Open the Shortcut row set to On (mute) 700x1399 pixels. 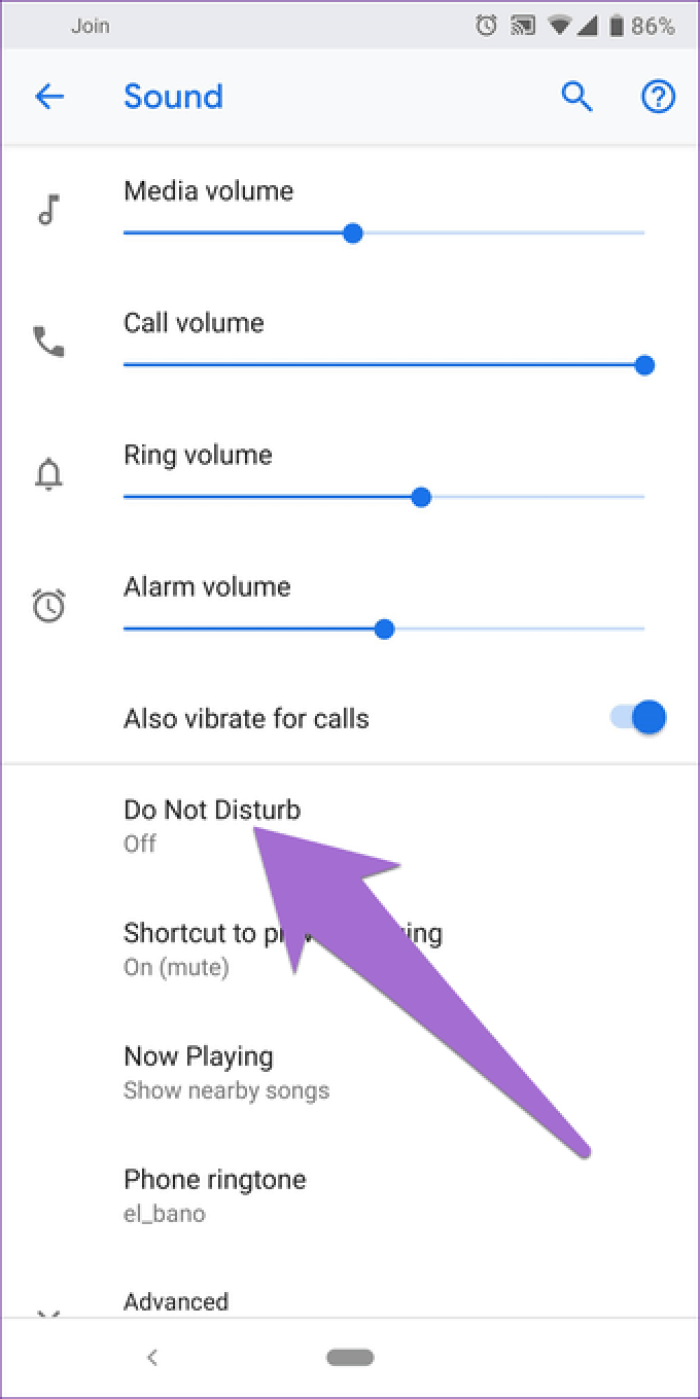point(350,949)
